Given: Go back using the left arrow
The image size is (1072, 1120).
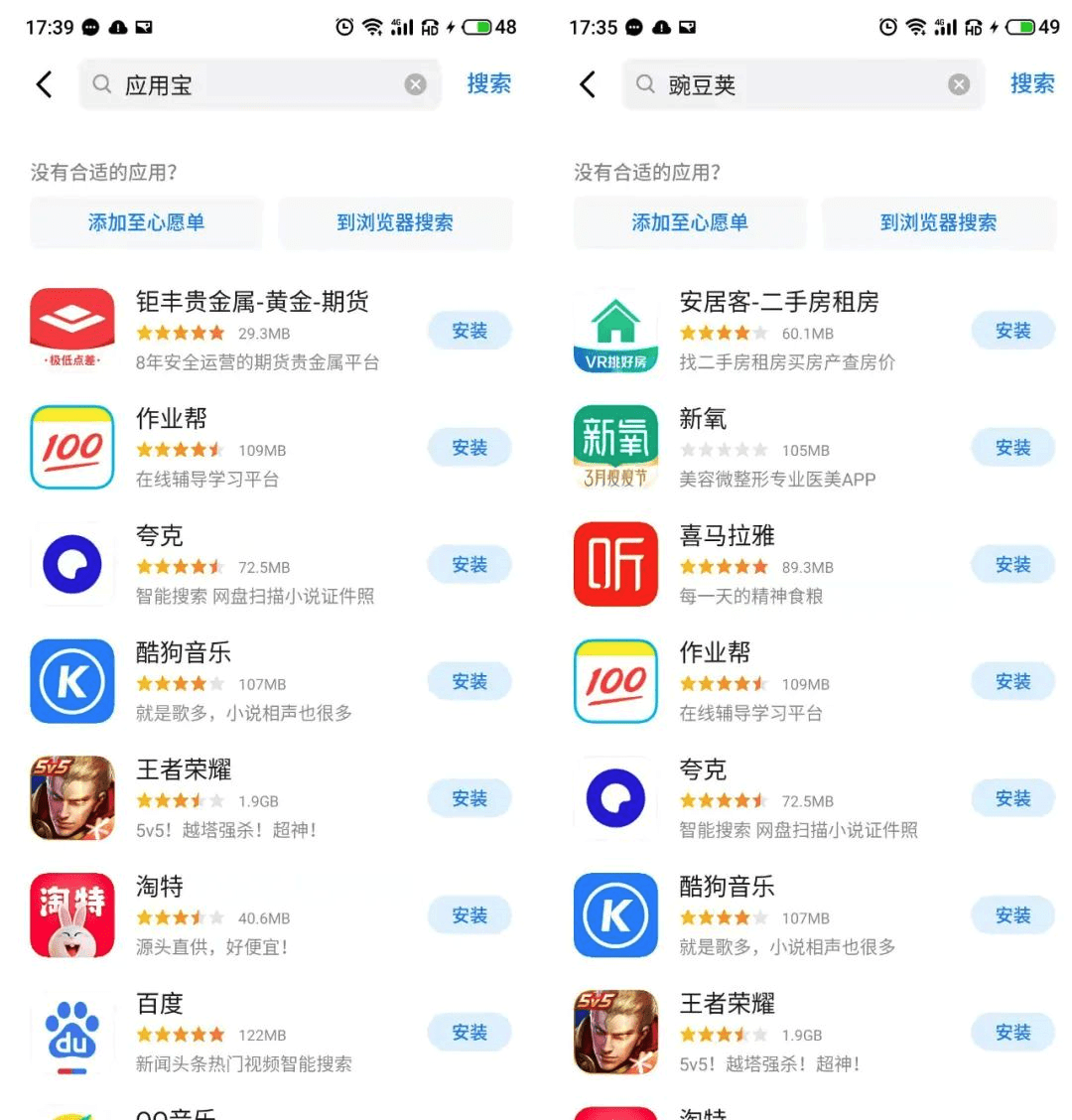Looking at the screenshot, I should pos(44,84).
